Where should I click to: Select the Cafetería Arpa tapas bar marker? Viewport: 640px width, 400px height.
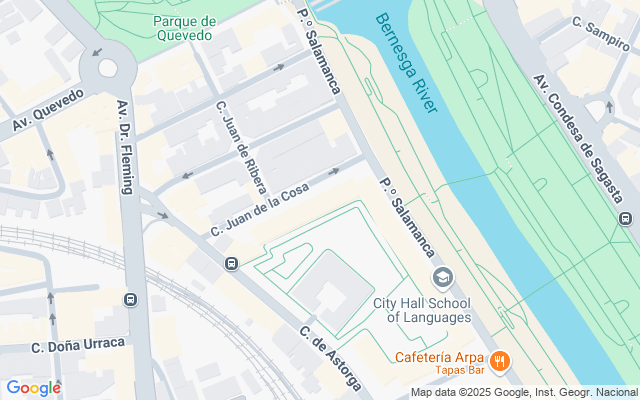click(x=500, y=362)
